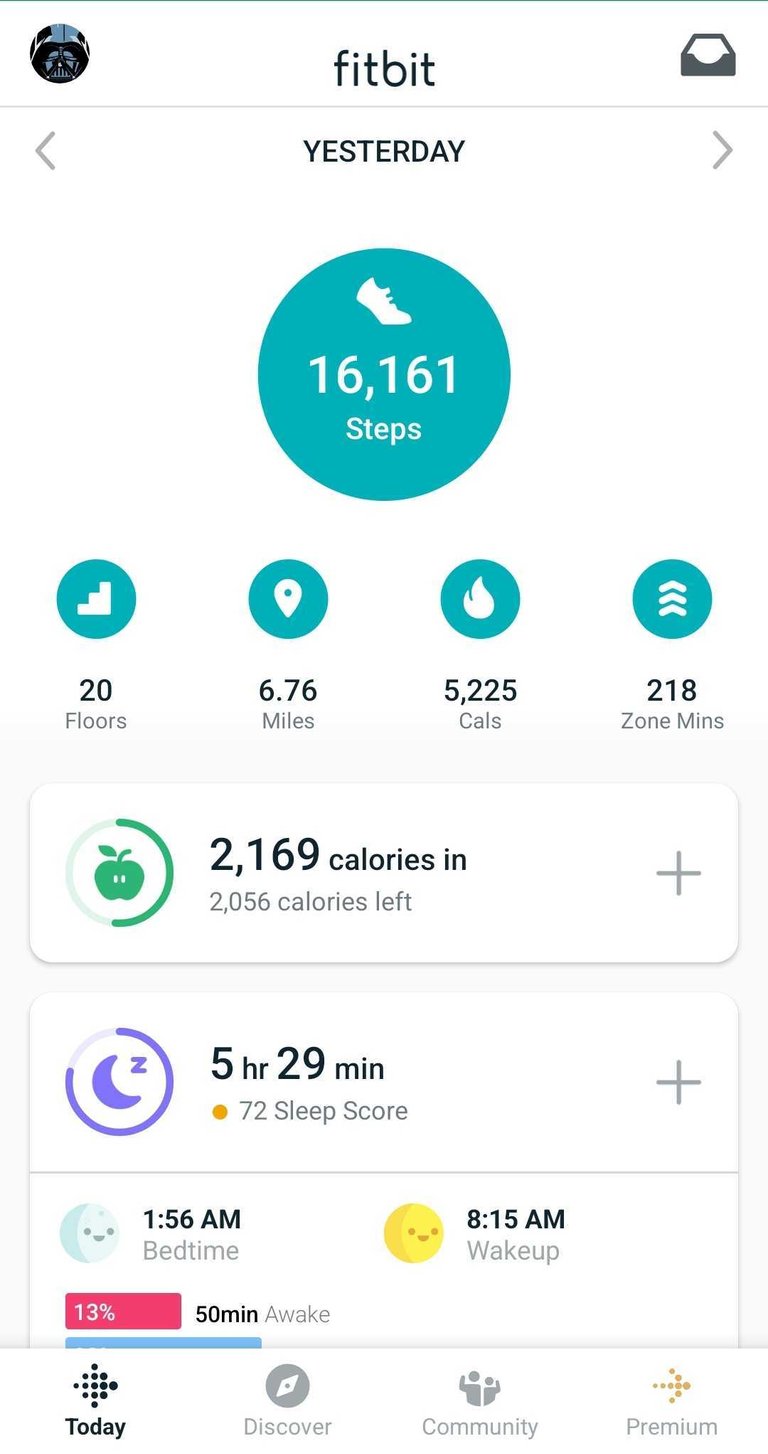768x1454 pixels.
Task: Check the Cals burned stat
Action: [480, 600]
